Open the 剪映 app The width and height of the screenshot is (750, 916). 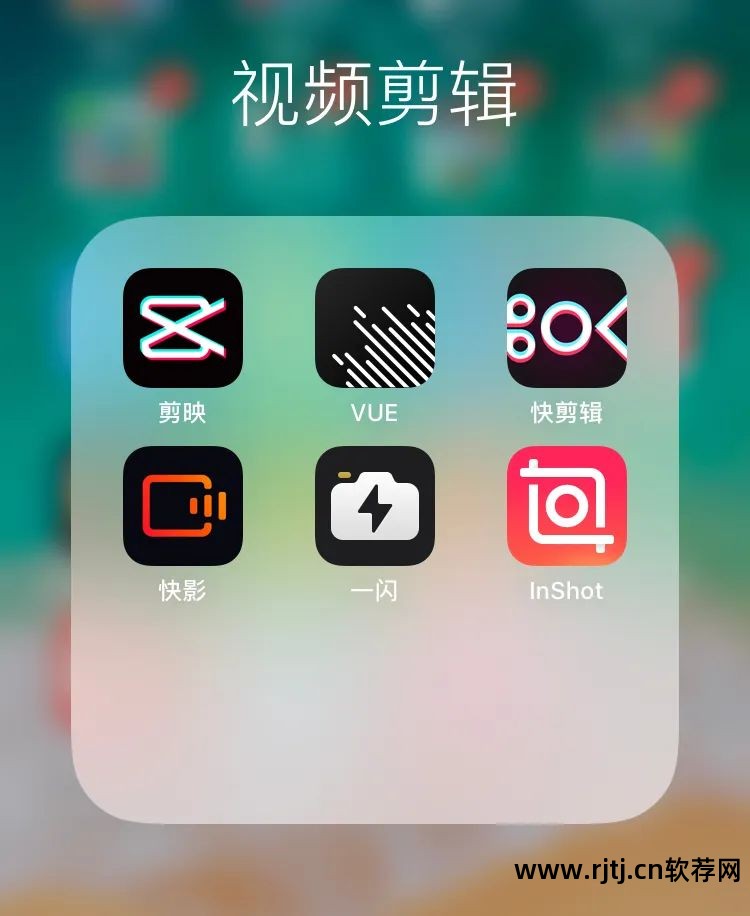(183, 328)
